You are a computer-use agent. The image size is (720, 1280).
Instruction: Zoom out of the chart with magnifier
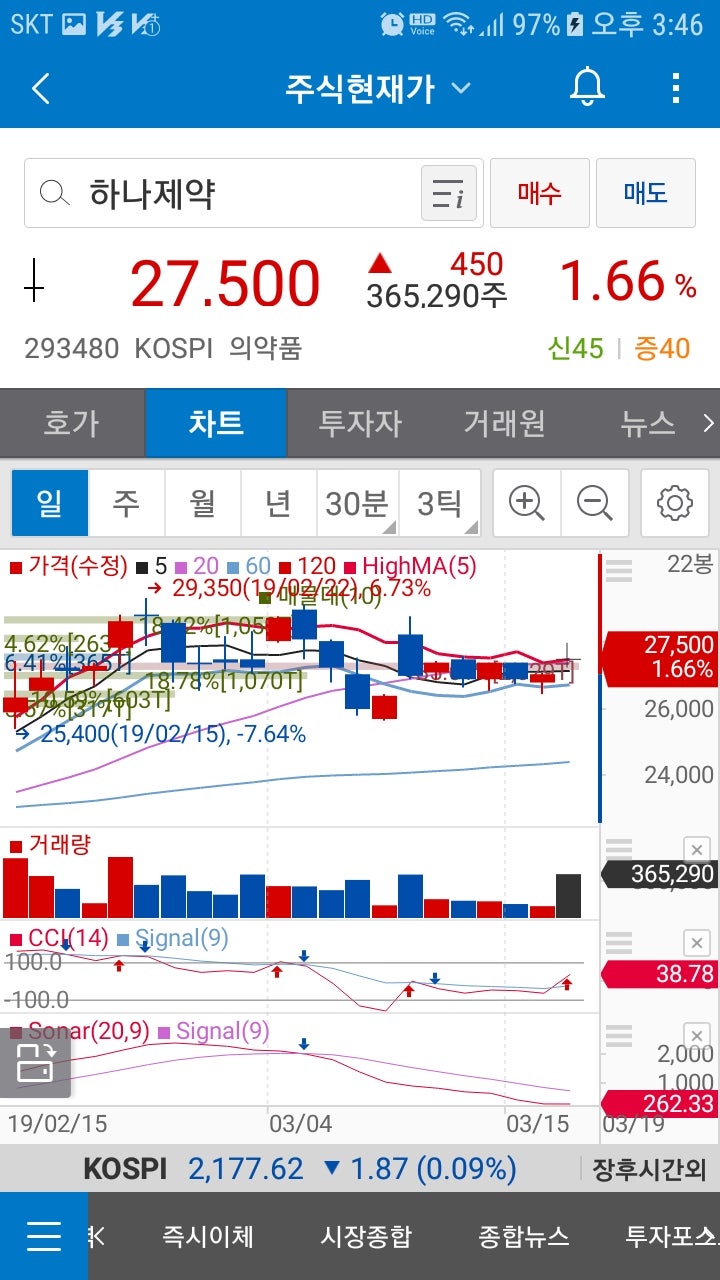coord(596,503)
